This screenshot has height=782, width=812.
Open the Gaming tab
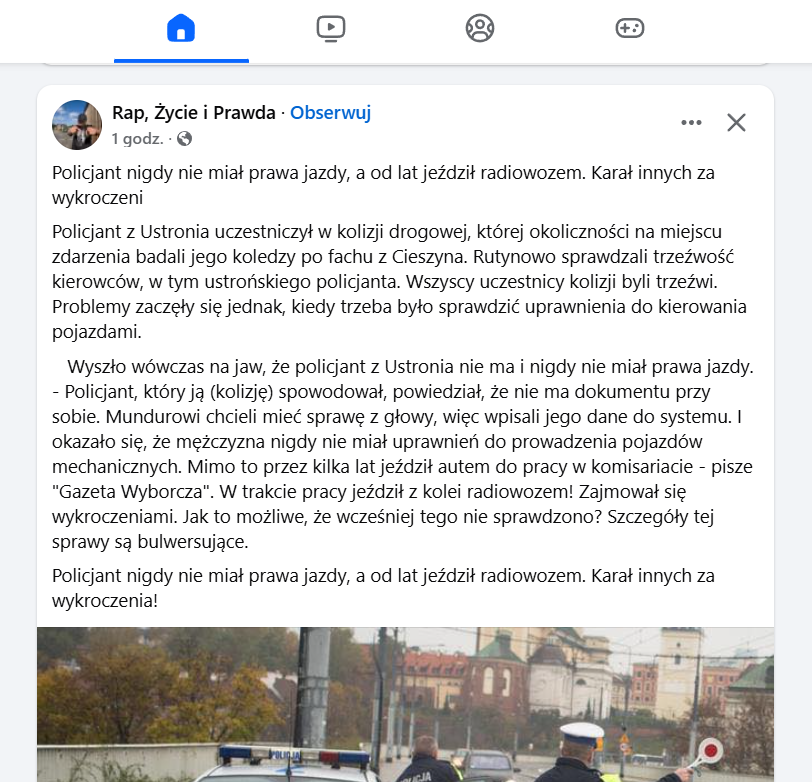(629, 28)
